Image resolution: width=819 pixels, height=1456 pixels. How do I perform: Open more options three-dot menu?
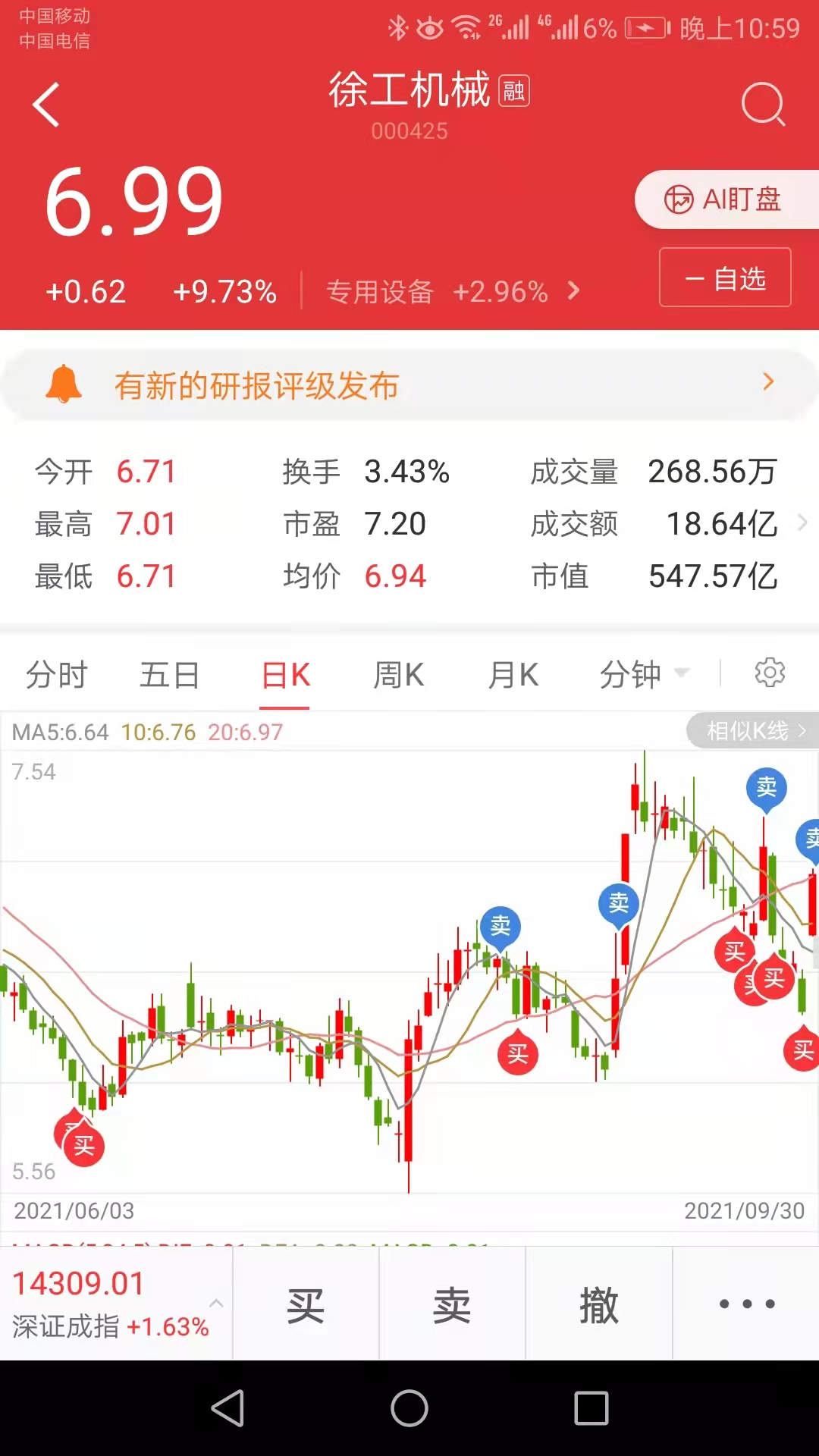pos(747,1304)
